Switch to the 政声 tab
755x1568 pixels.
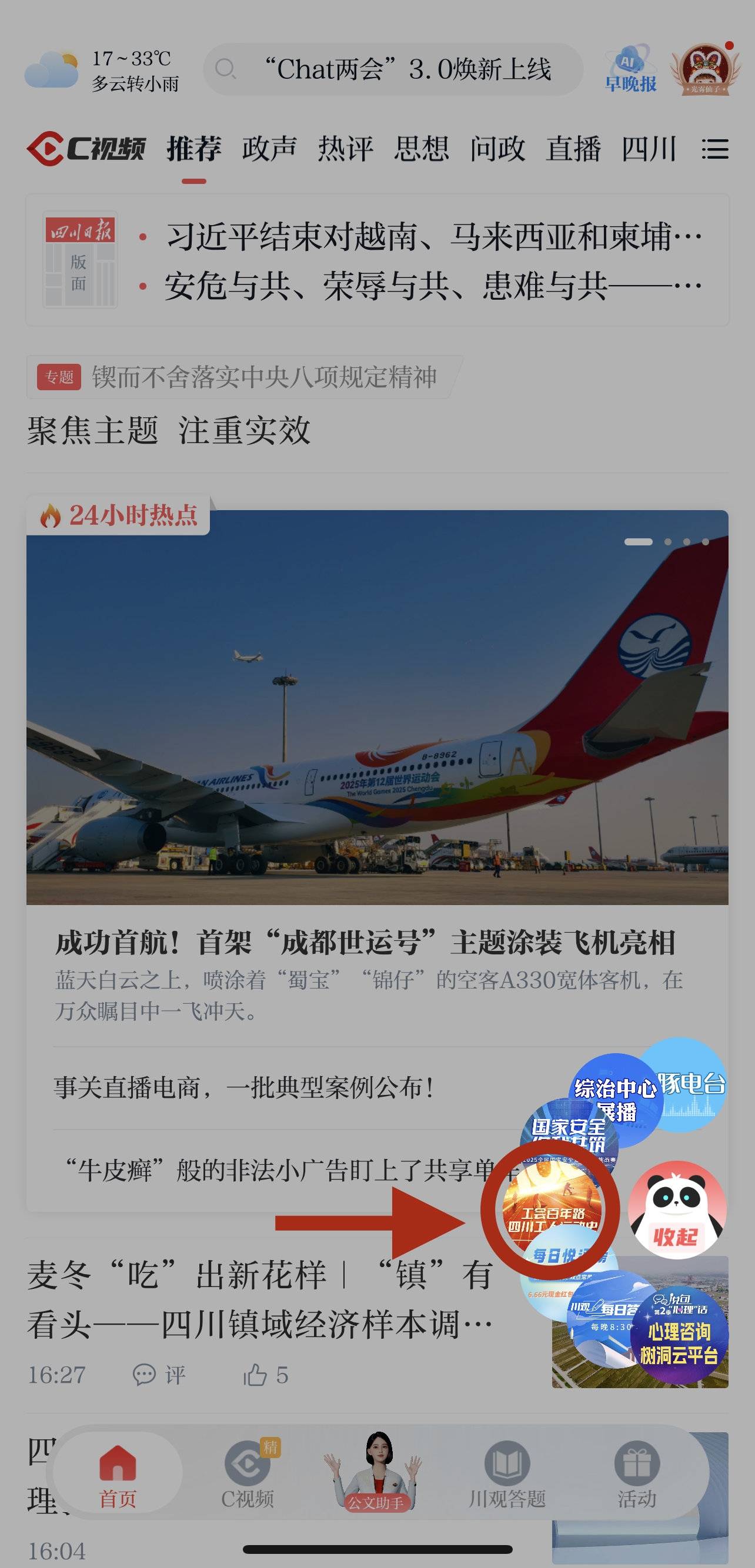[269, 149]
